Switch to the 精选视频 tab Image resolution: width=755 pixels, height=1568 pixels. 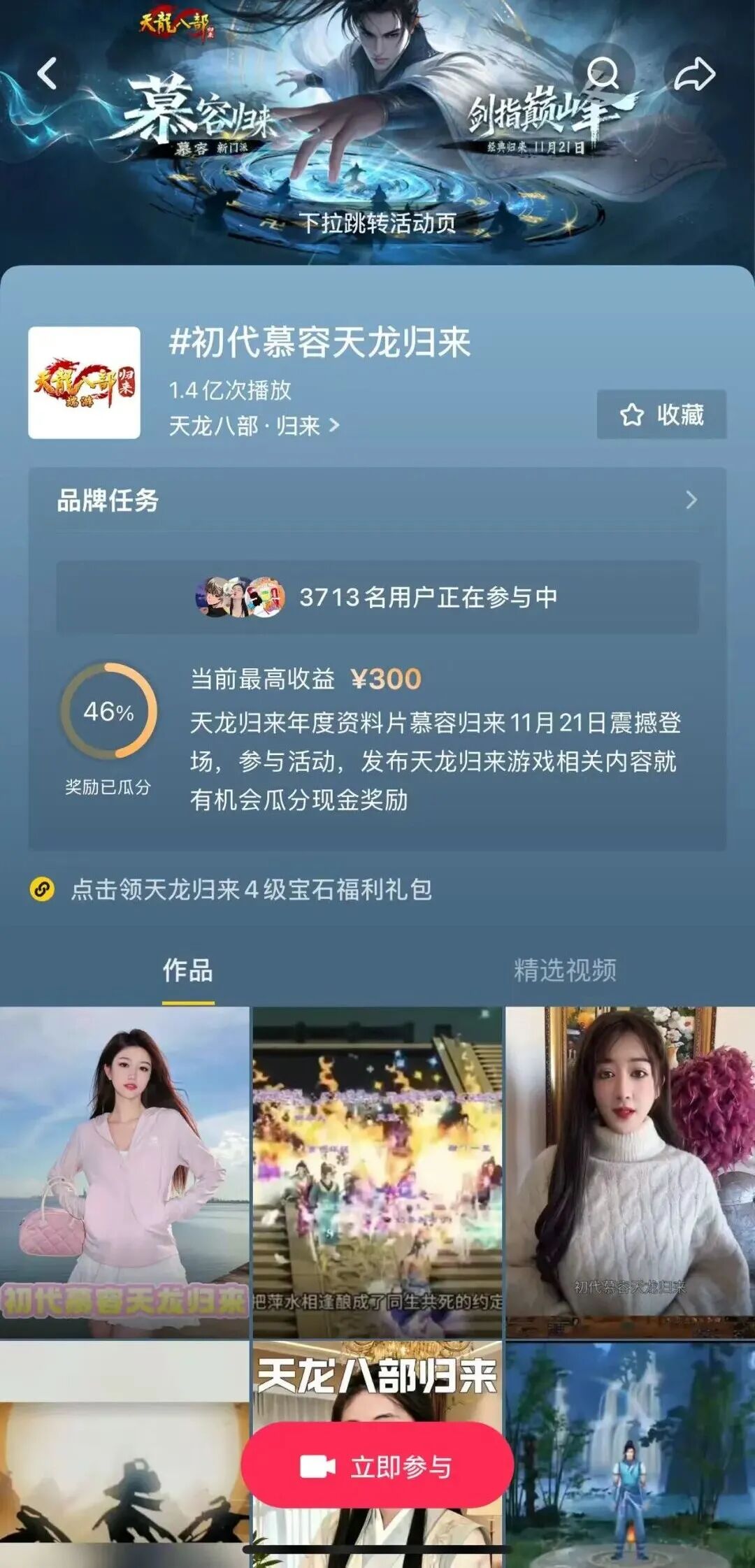click(x=565, y=970)
